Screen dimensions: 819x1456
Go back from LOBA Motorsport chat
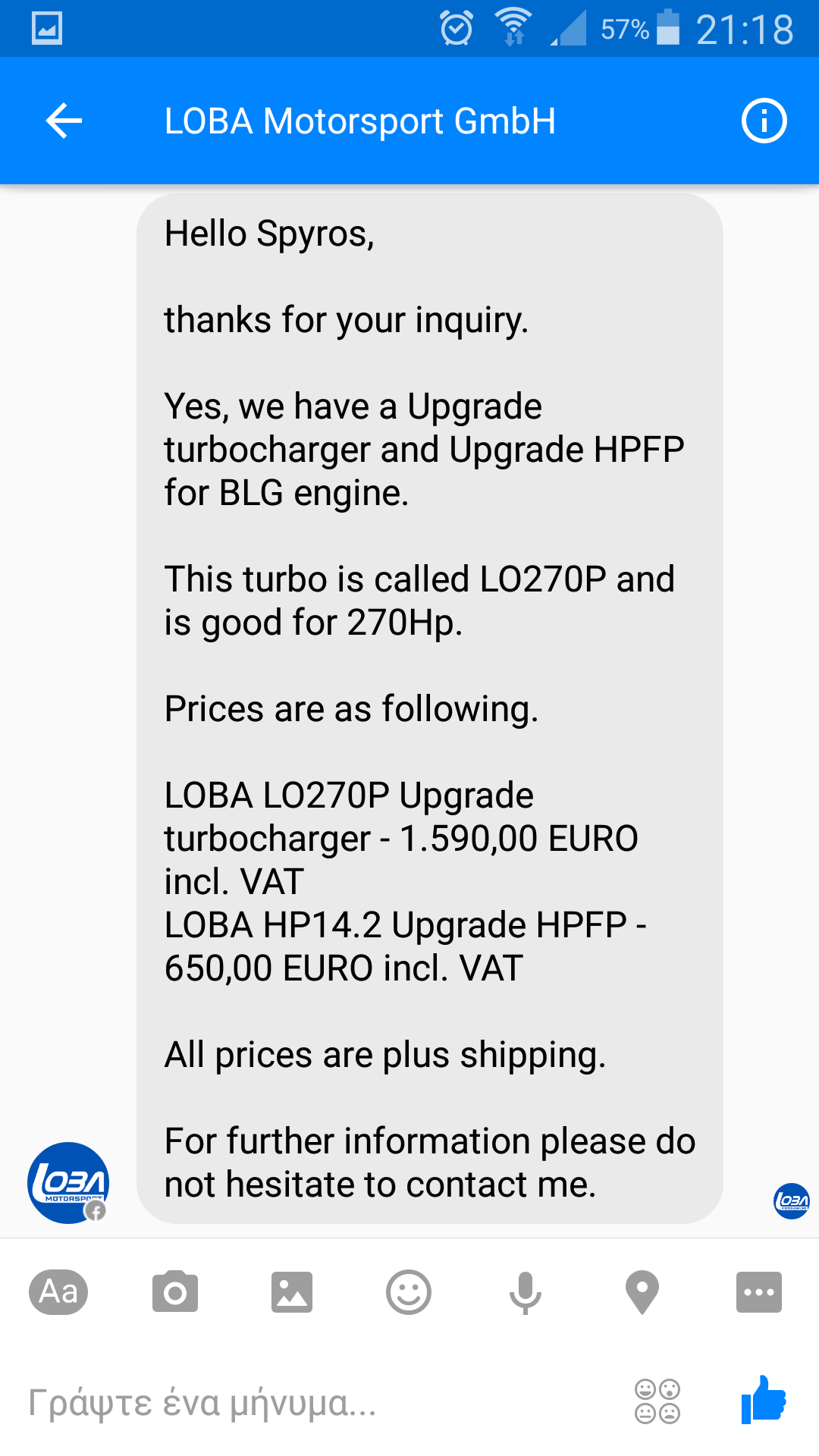pyautogui.click(x=64, y=121)
